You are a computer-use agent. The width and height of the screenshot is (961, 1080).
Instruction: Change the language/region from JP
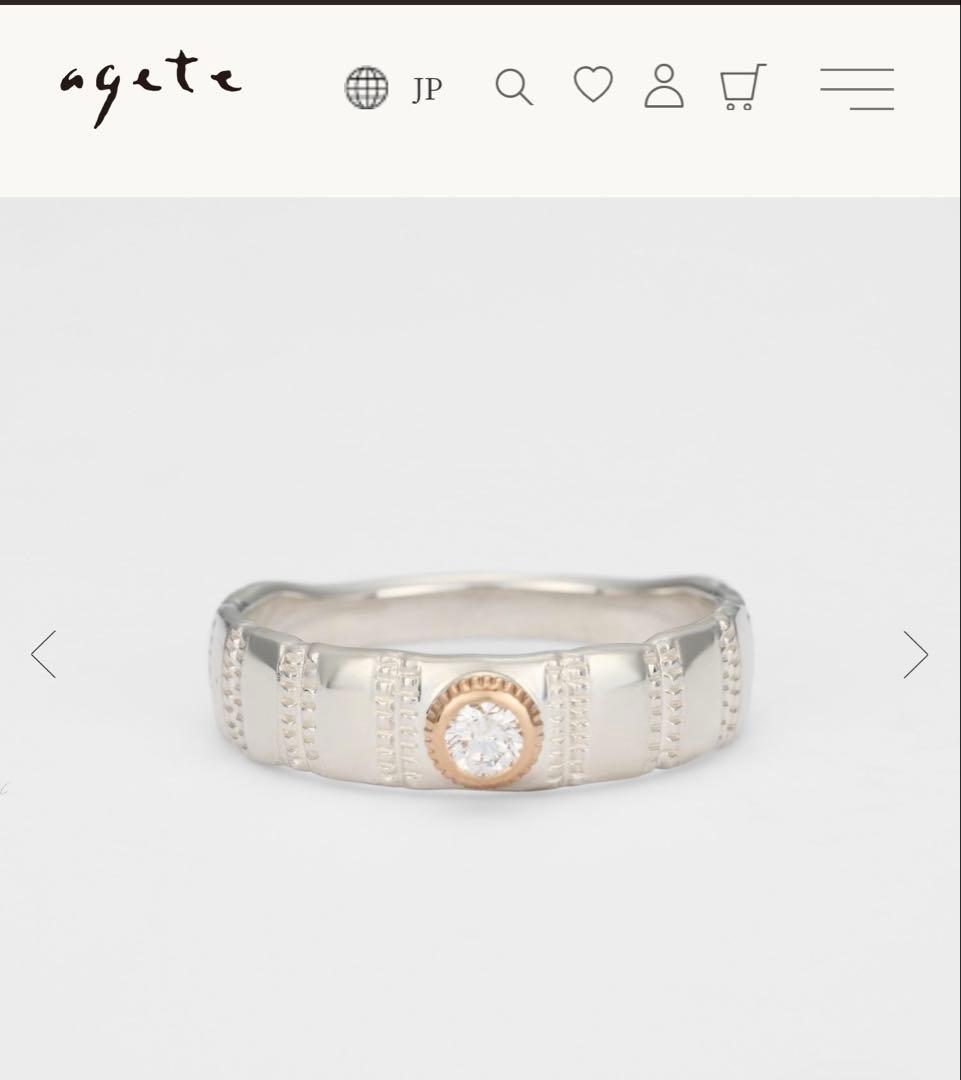394,88
